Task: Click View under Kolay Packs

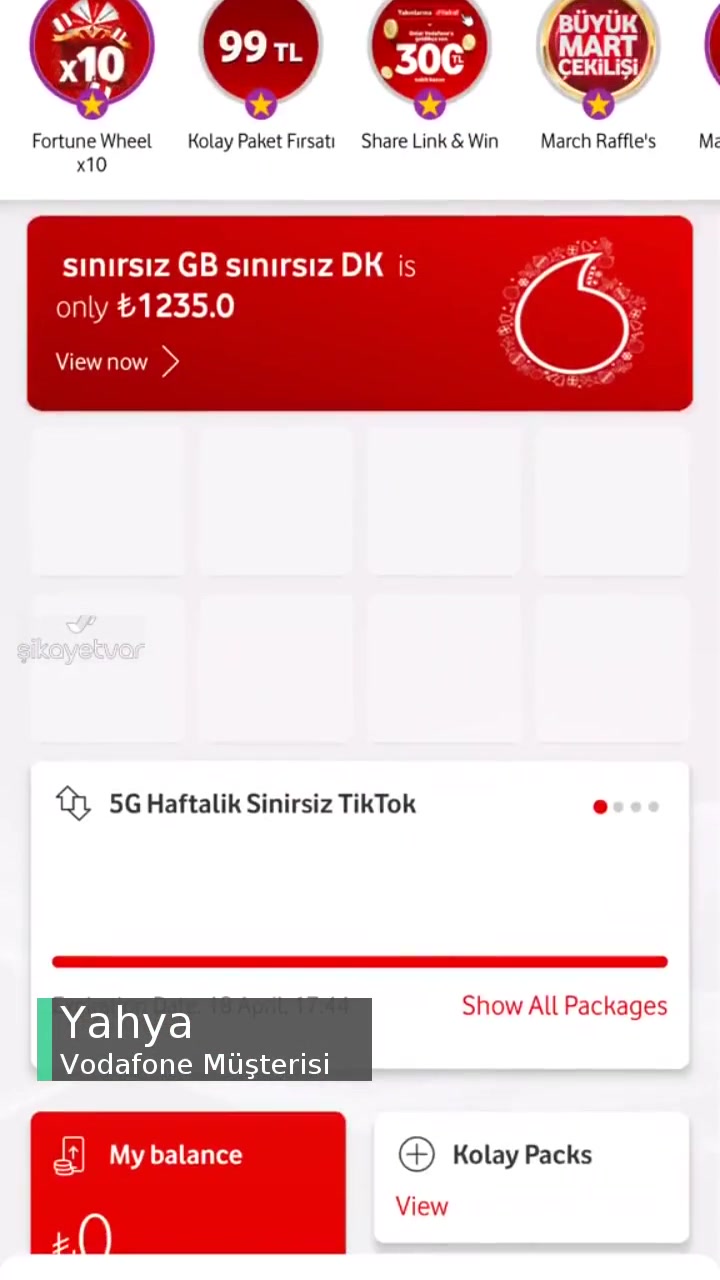Action: click(421, 1206)
